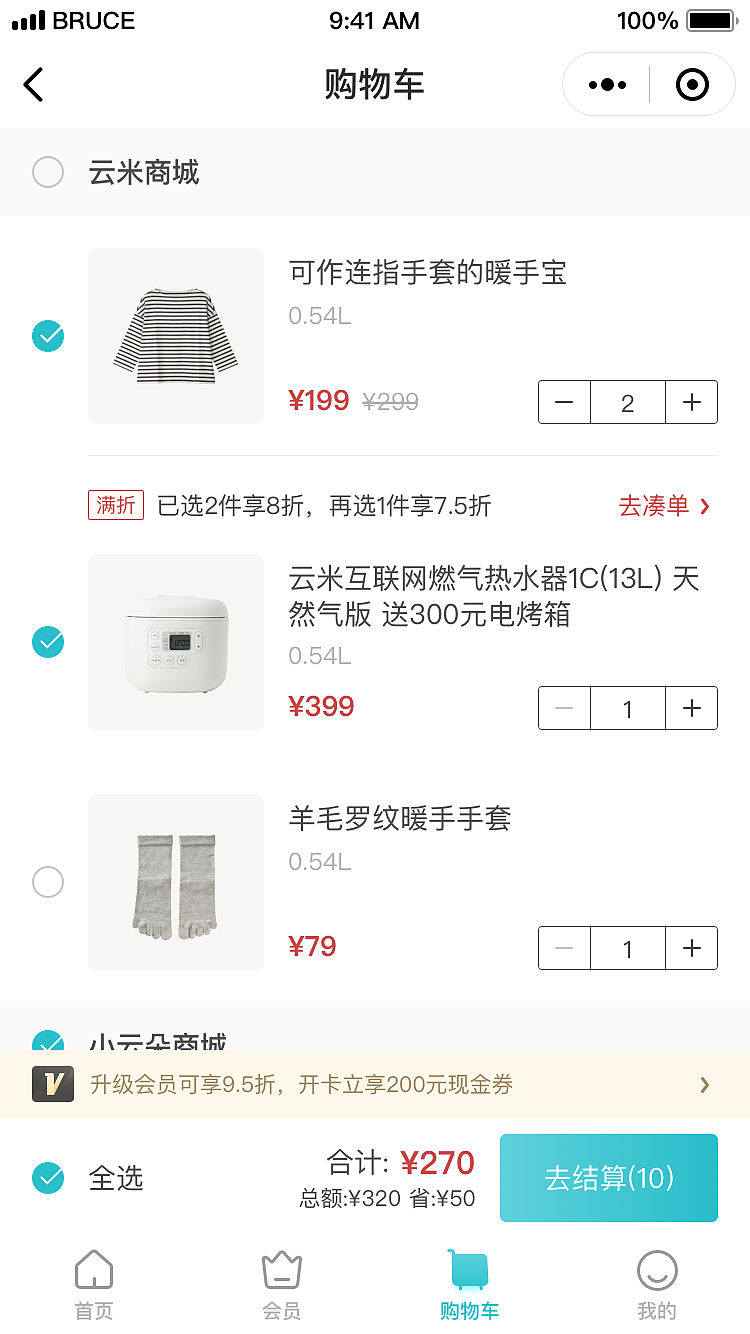Viewport: 750px width, 1334px height.
Task: Tap the 首页 home icon in bottom bar
Action: [93, 1281]
